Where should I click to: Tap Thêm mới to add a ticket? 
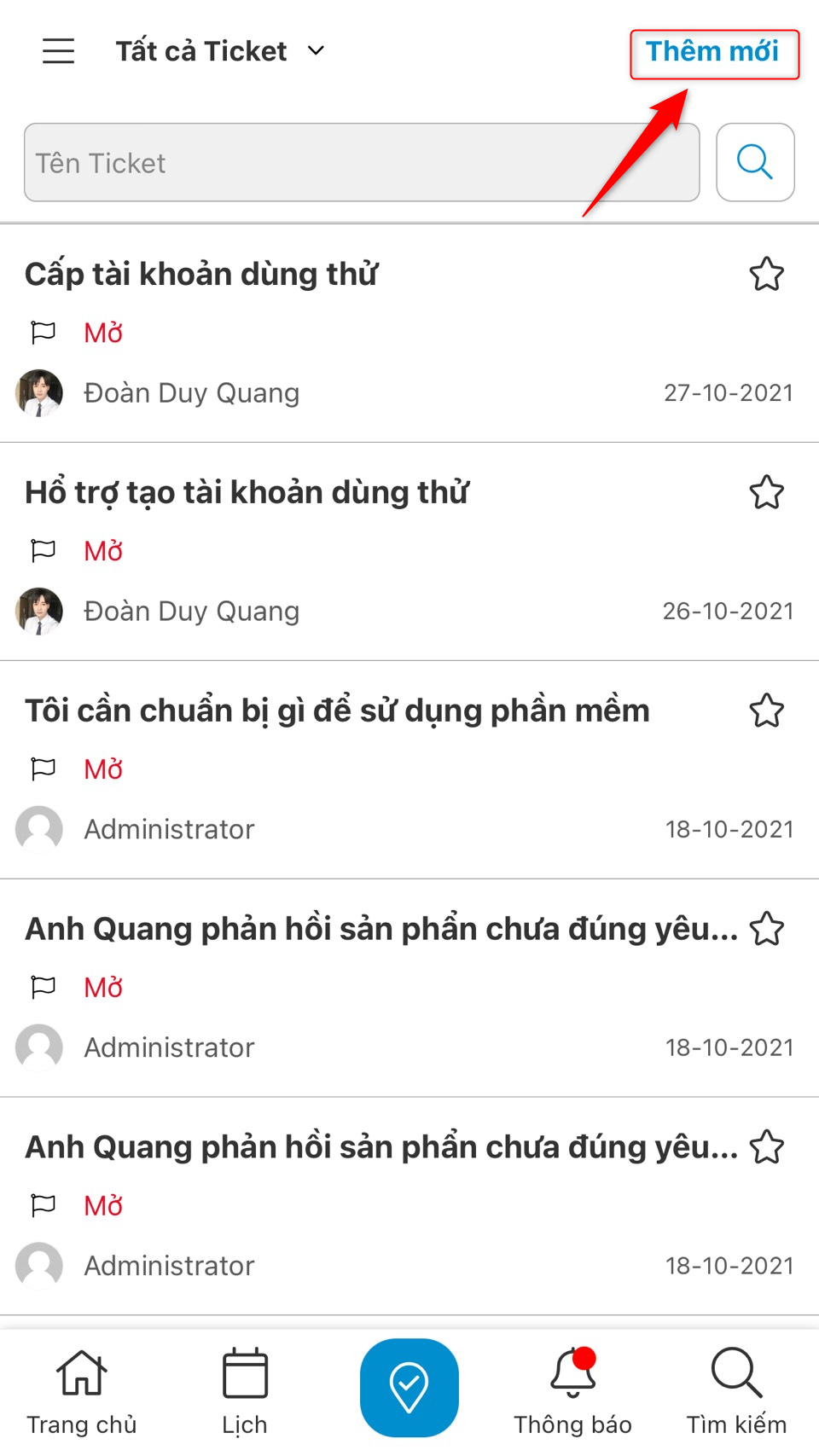click(713, 53)
